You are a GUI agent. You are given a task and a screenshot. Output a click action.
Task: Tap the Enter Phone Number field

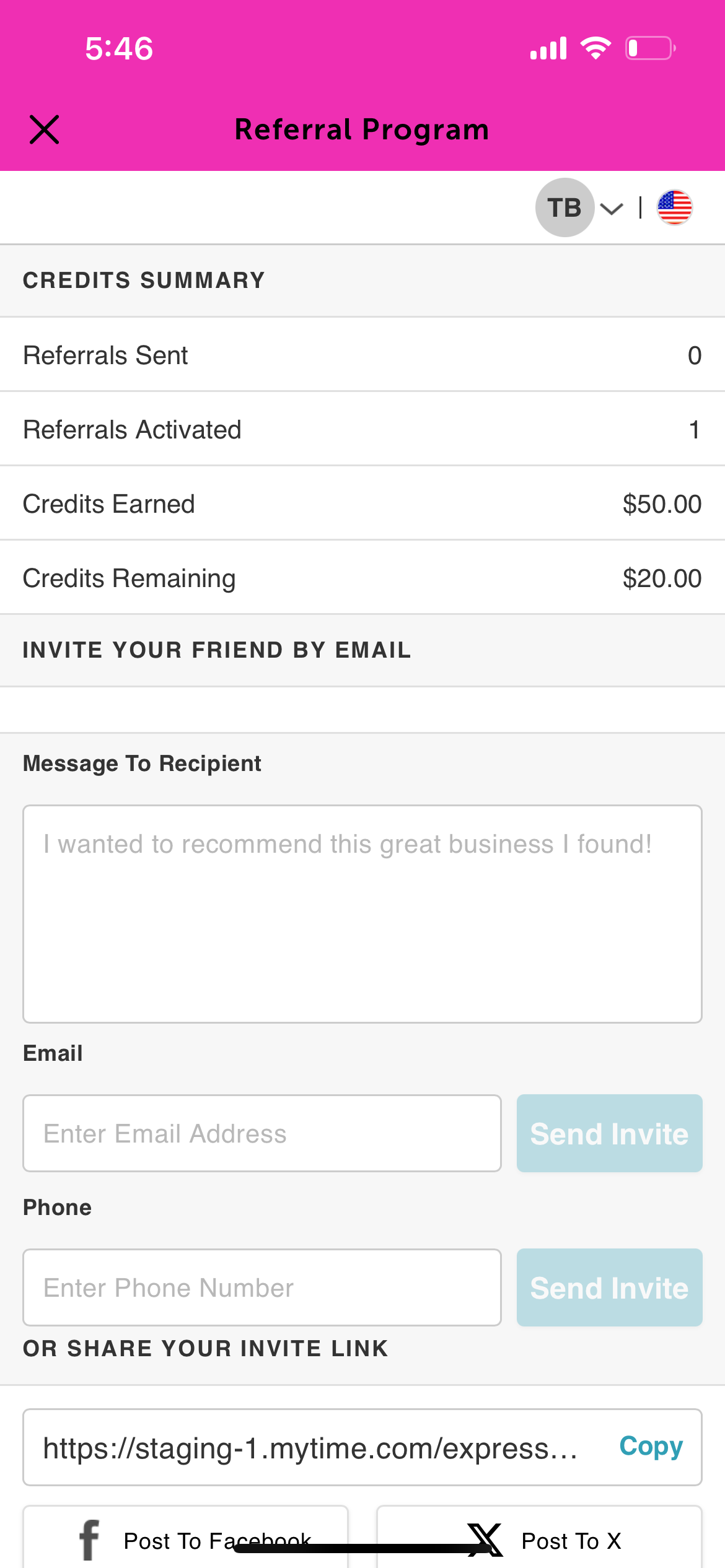point(262,1287)
